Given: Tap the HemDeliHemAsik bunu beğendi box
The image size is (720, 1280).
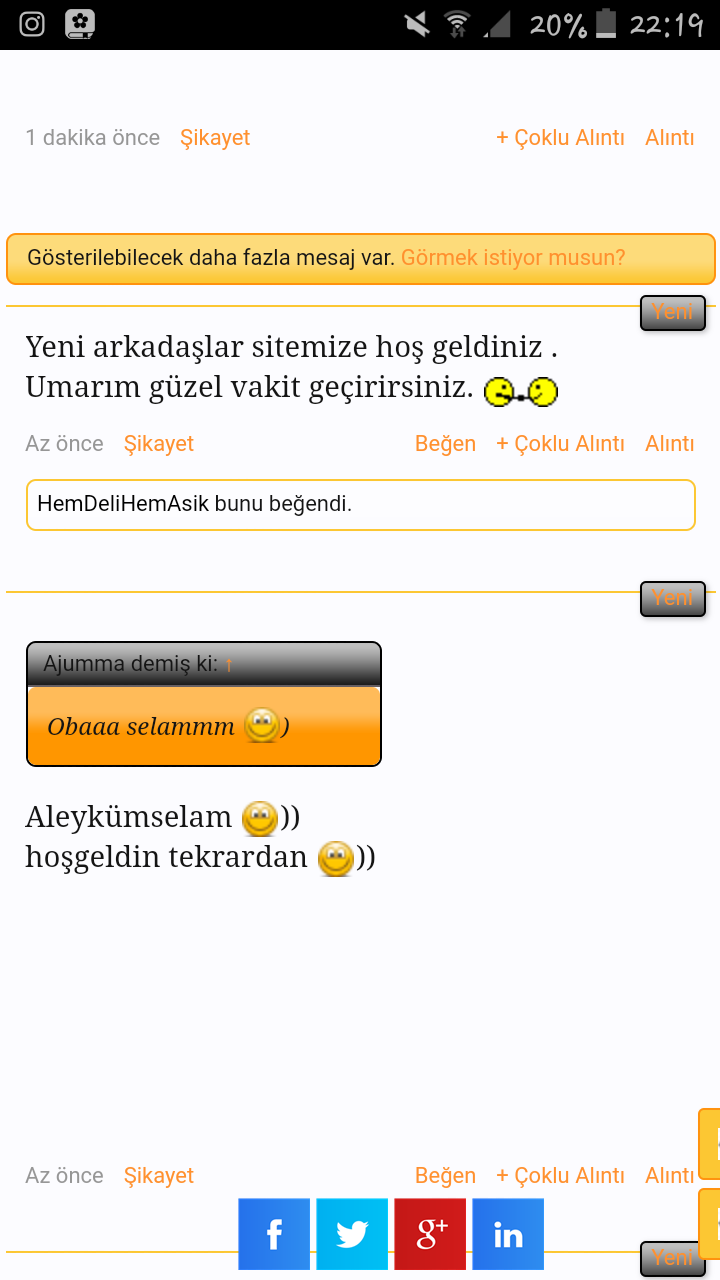Looking at the screenshot, I should point(360,504).
